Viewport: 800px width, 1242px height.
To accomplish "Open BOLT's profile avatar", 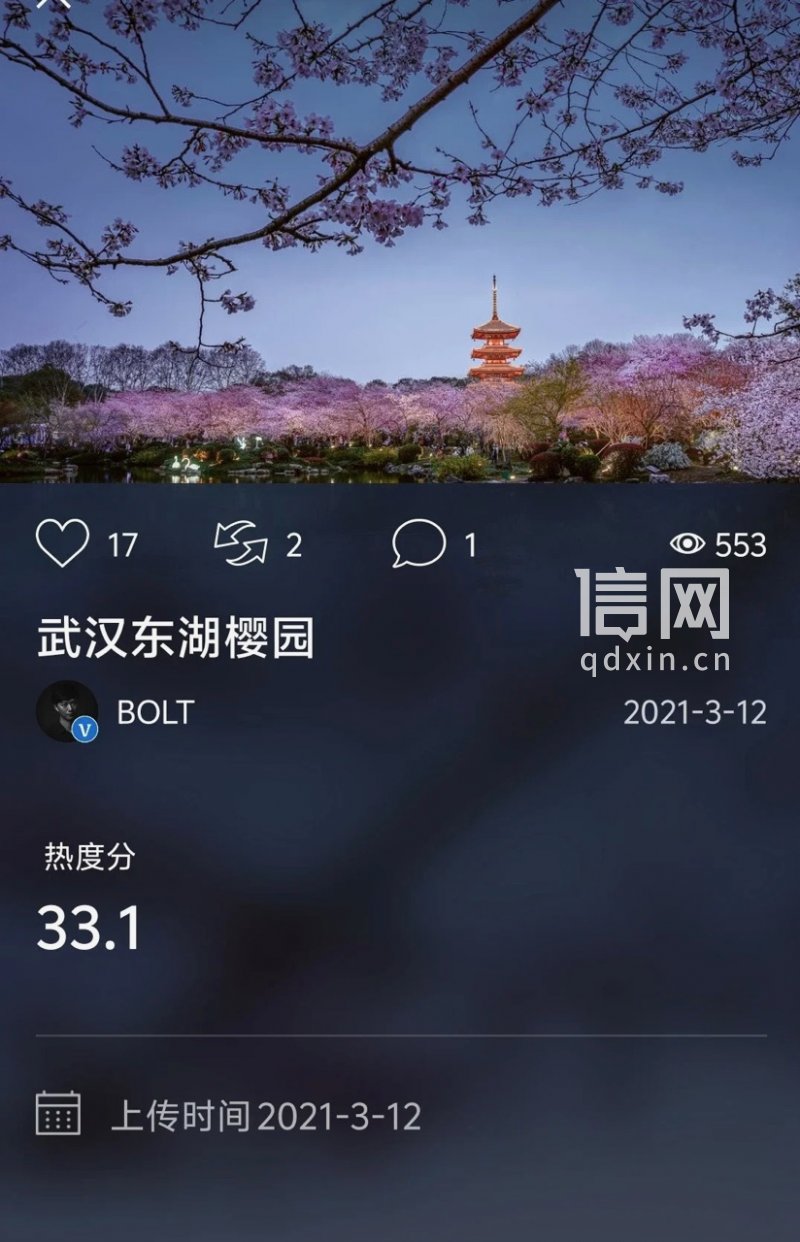I will point(67,712).
